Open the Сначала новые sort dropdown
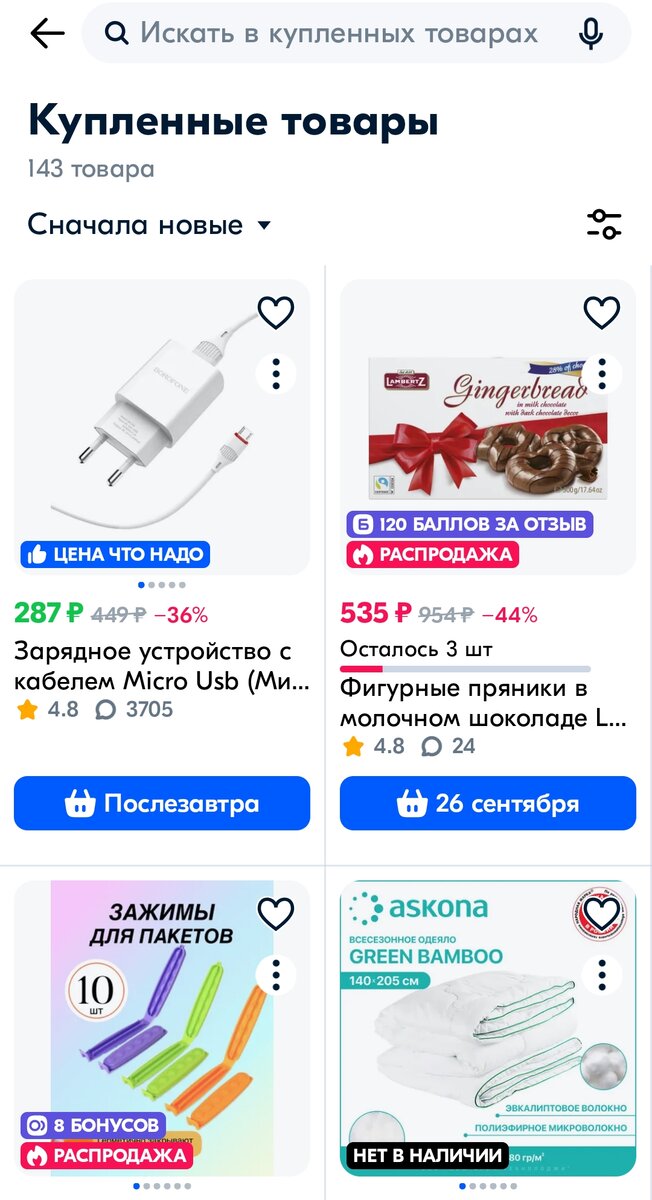Image resolution: width=652 pixels, height=1200 pixels. [149, 224]
